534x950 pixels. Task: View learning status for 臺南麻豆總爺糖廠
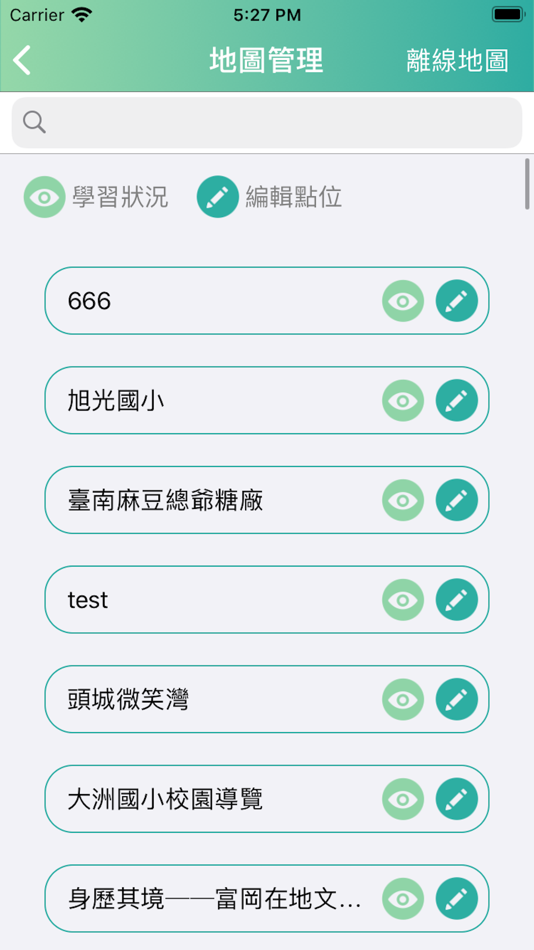point(403,500)
